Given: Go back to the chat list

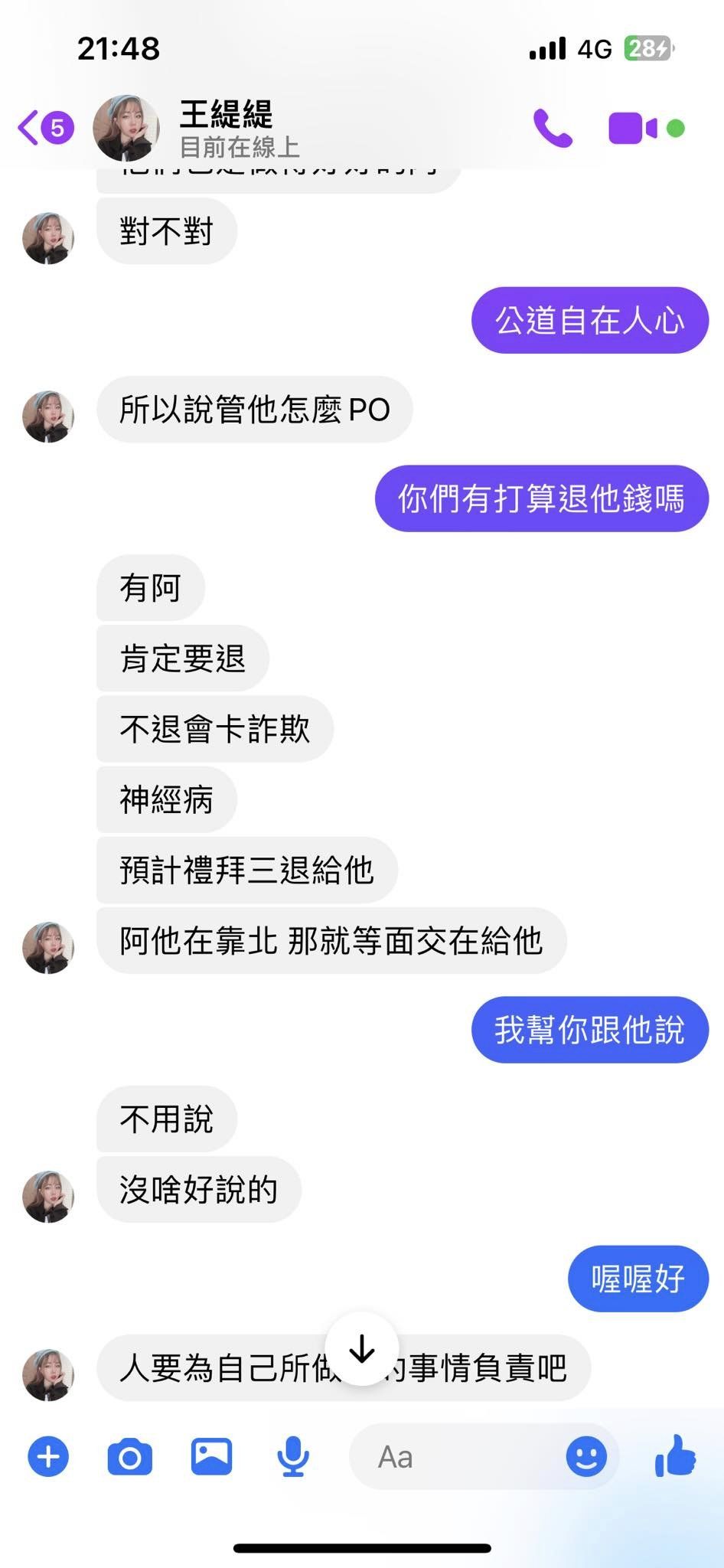Looking at the screenshot, I should (45, 128).
